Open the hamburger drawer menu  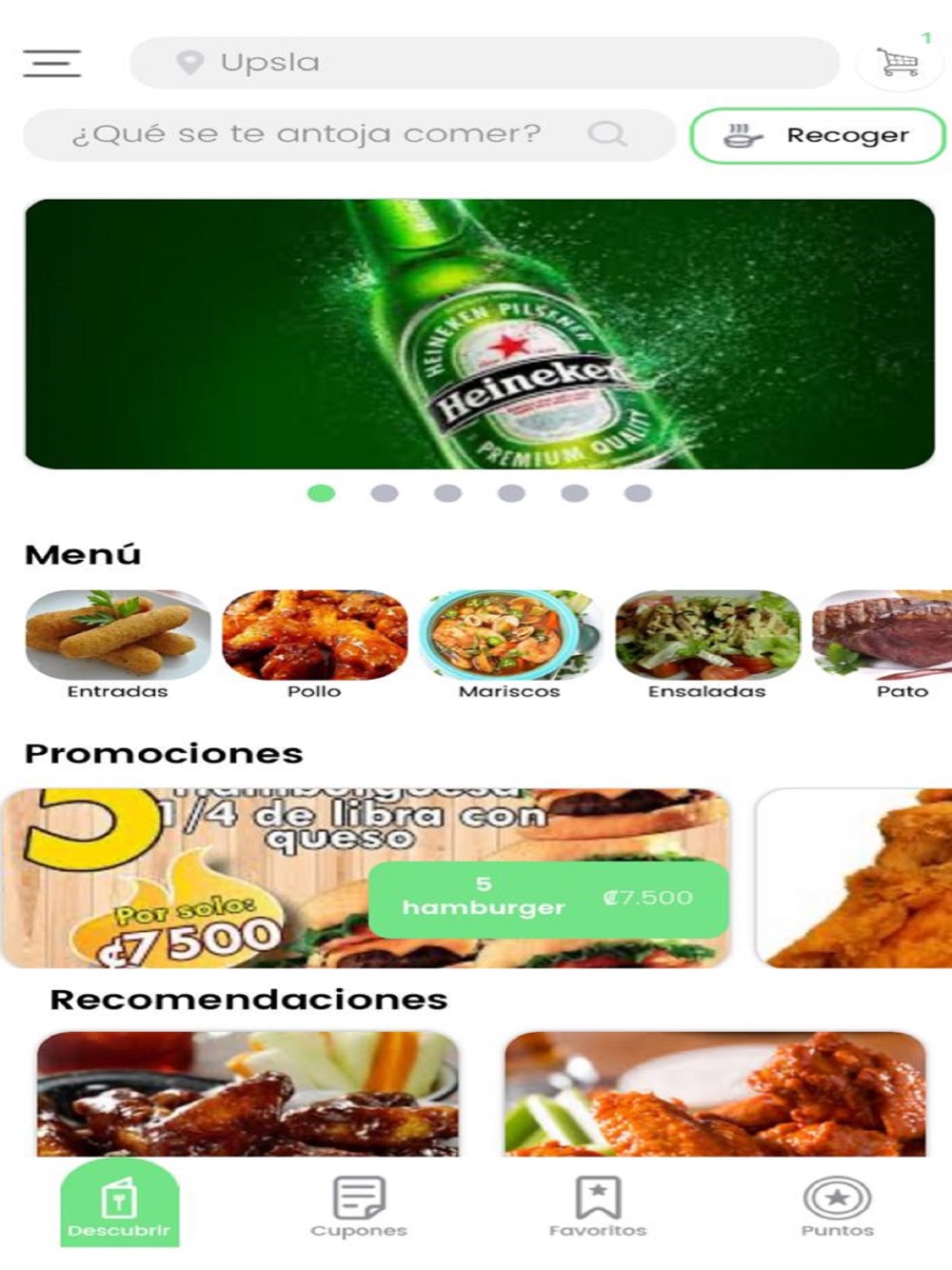52,63
